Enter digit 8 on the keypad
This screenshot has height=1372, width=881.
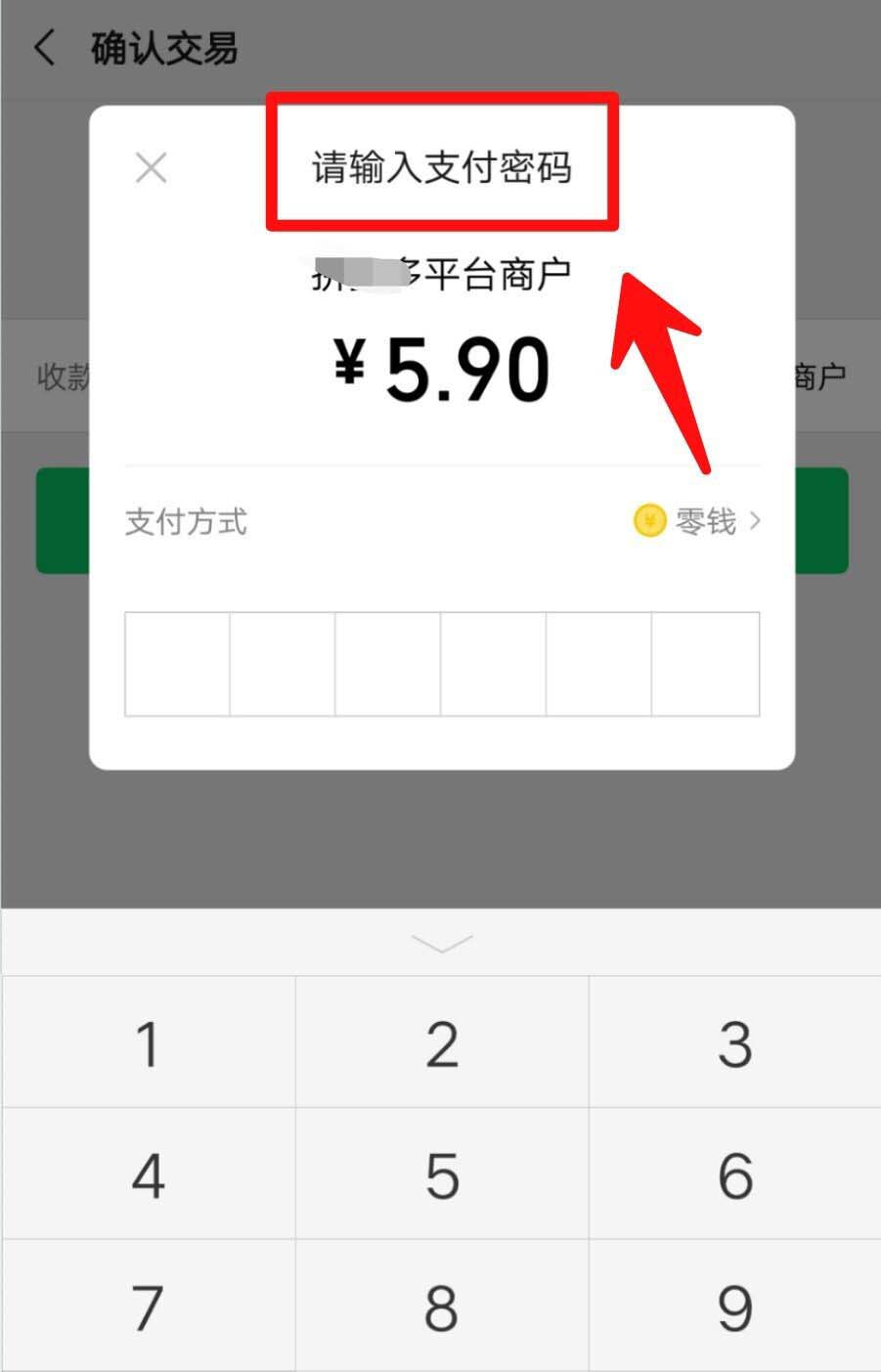tap(442, 1306)
